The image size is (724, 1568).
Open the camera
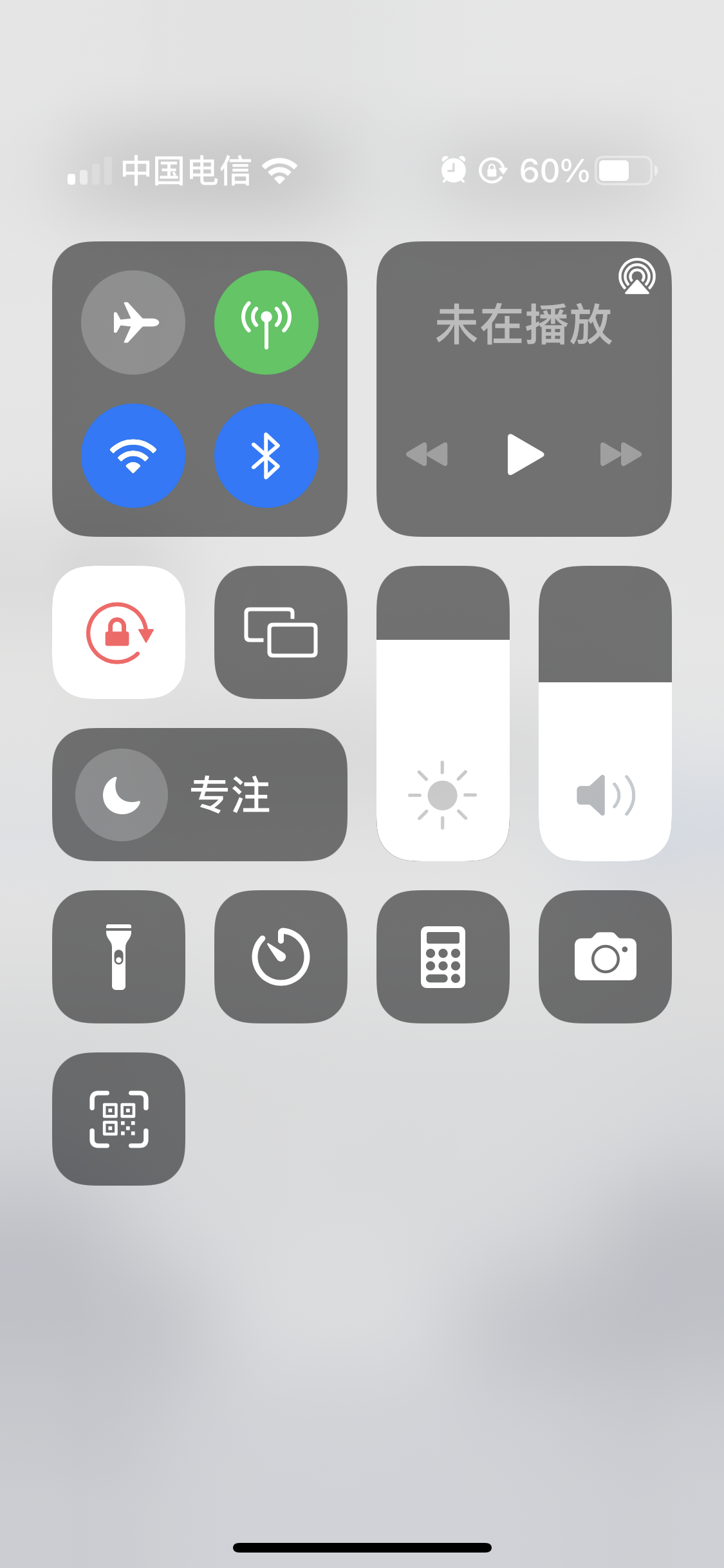click(605, 957)
